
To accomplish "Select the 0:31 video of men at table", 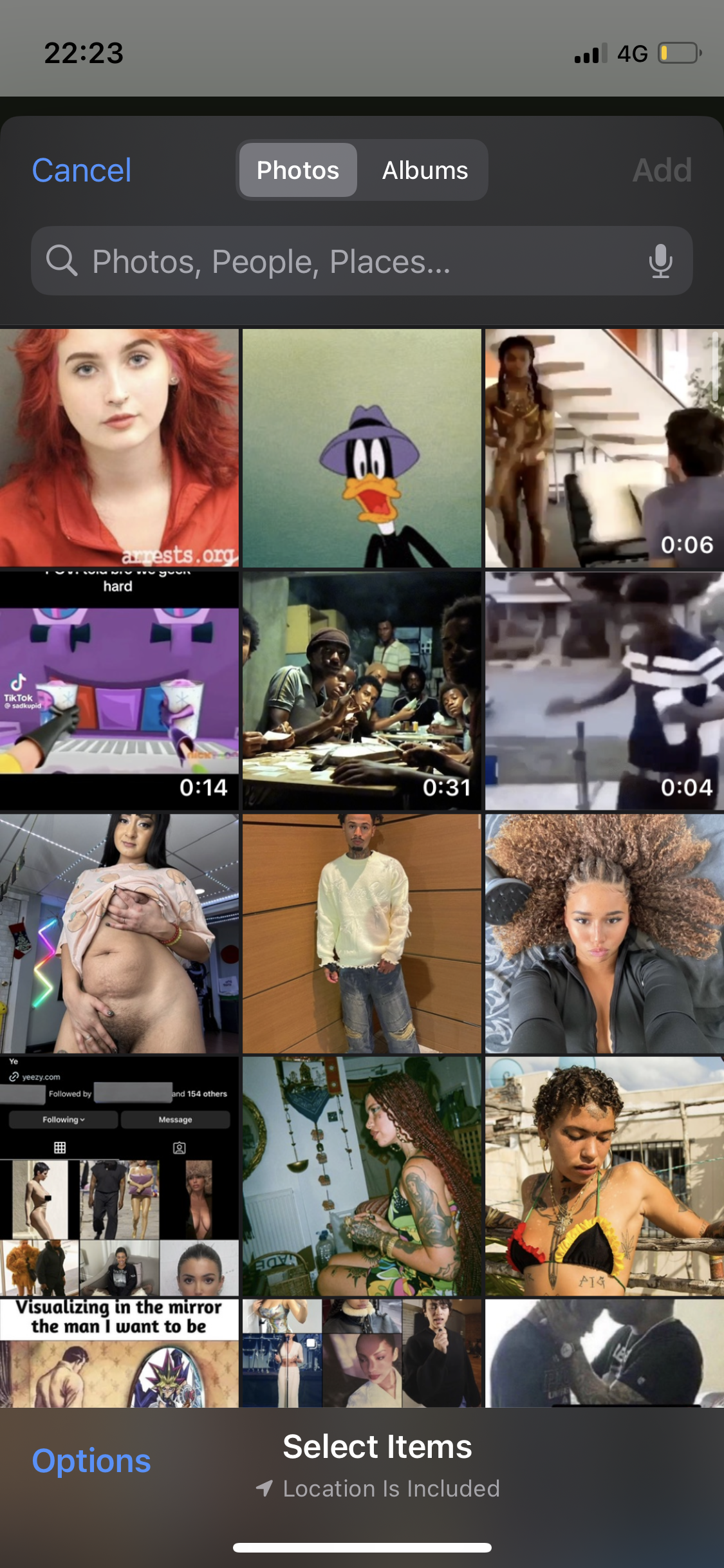I will pyautogui.click(x=362, y=691).
